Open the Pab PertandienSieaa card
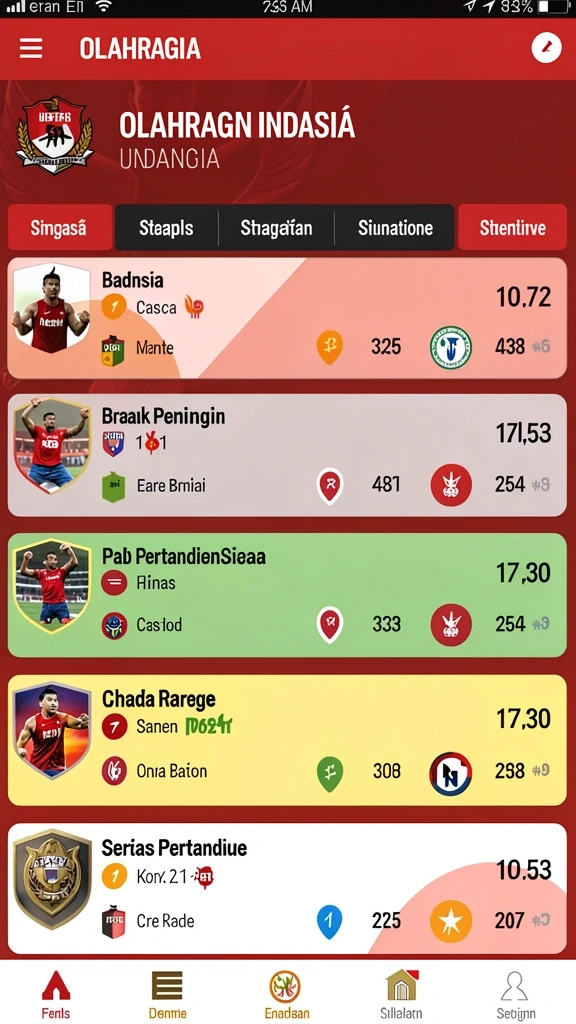 (x=287, y=595)
